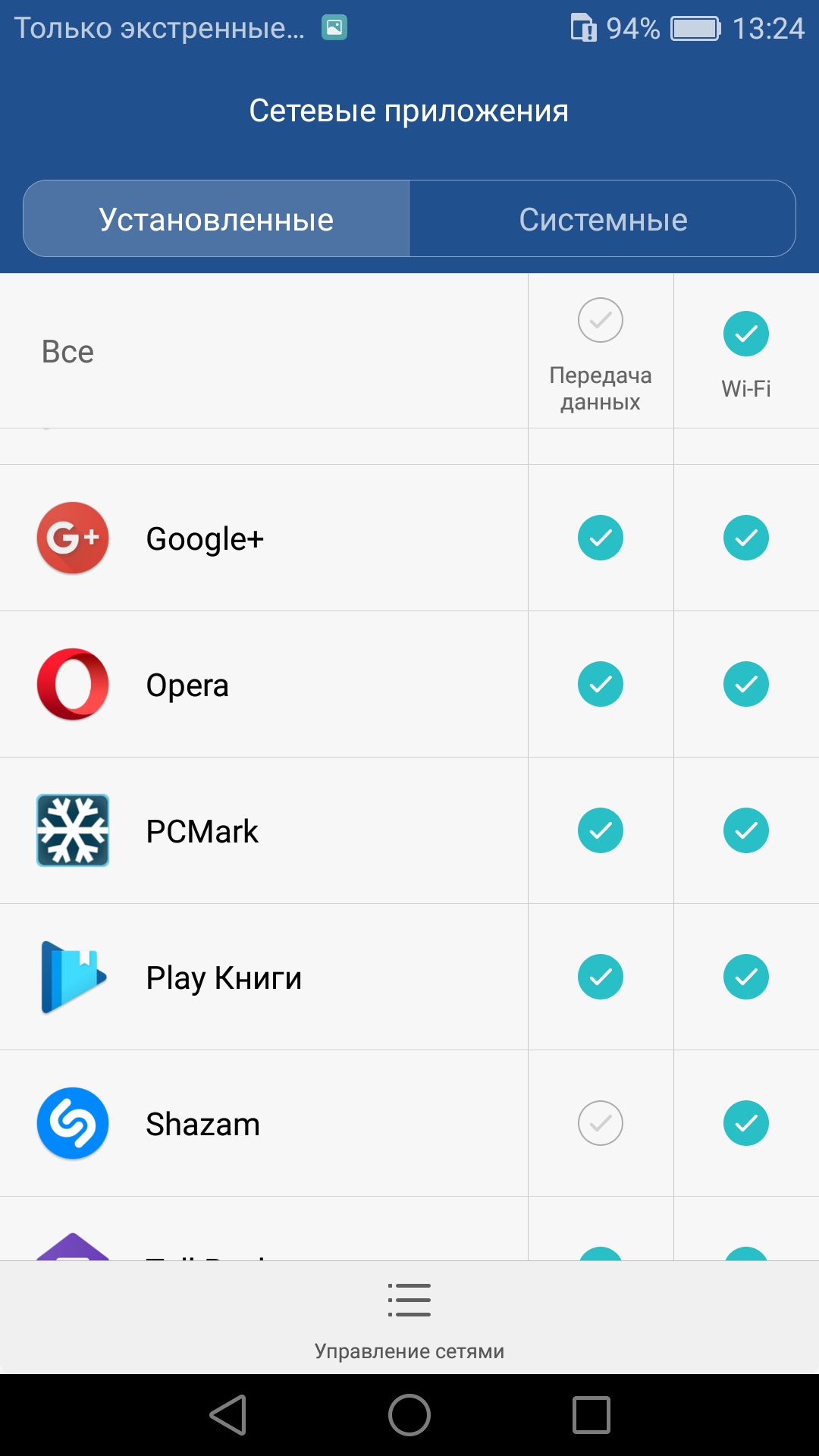Go back with the system back button
The image size is (819, 1456).
click(x=228, y=1415)
